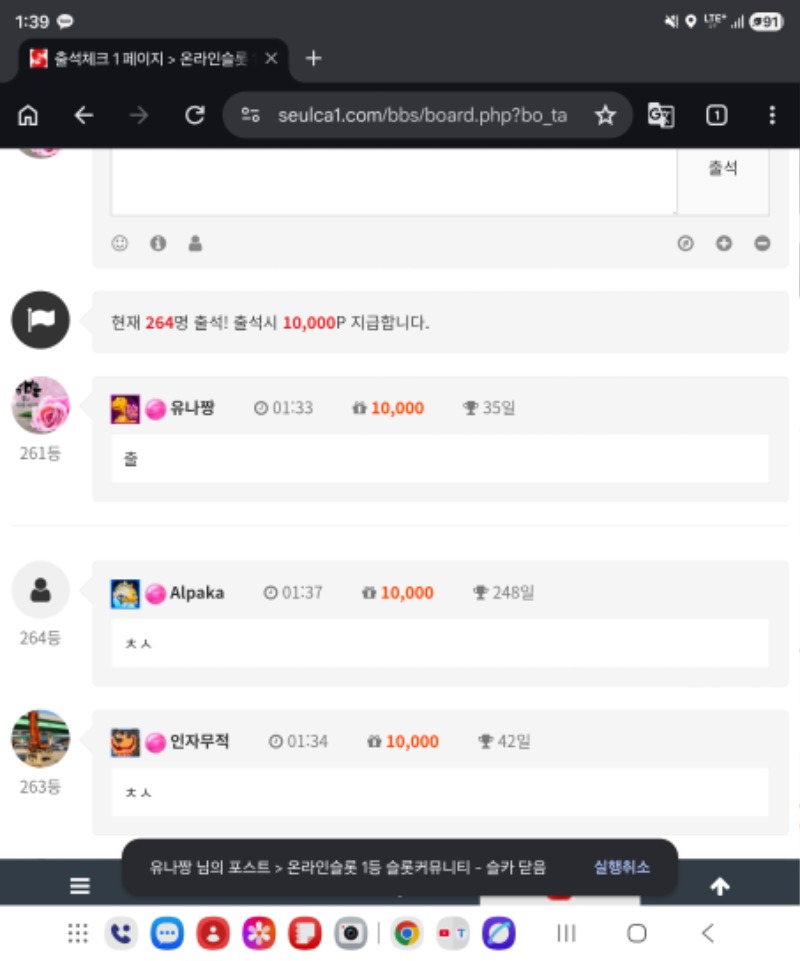This screenshot has height=961, width=800.
Task: Go to the browser home page
Action: 29,116
